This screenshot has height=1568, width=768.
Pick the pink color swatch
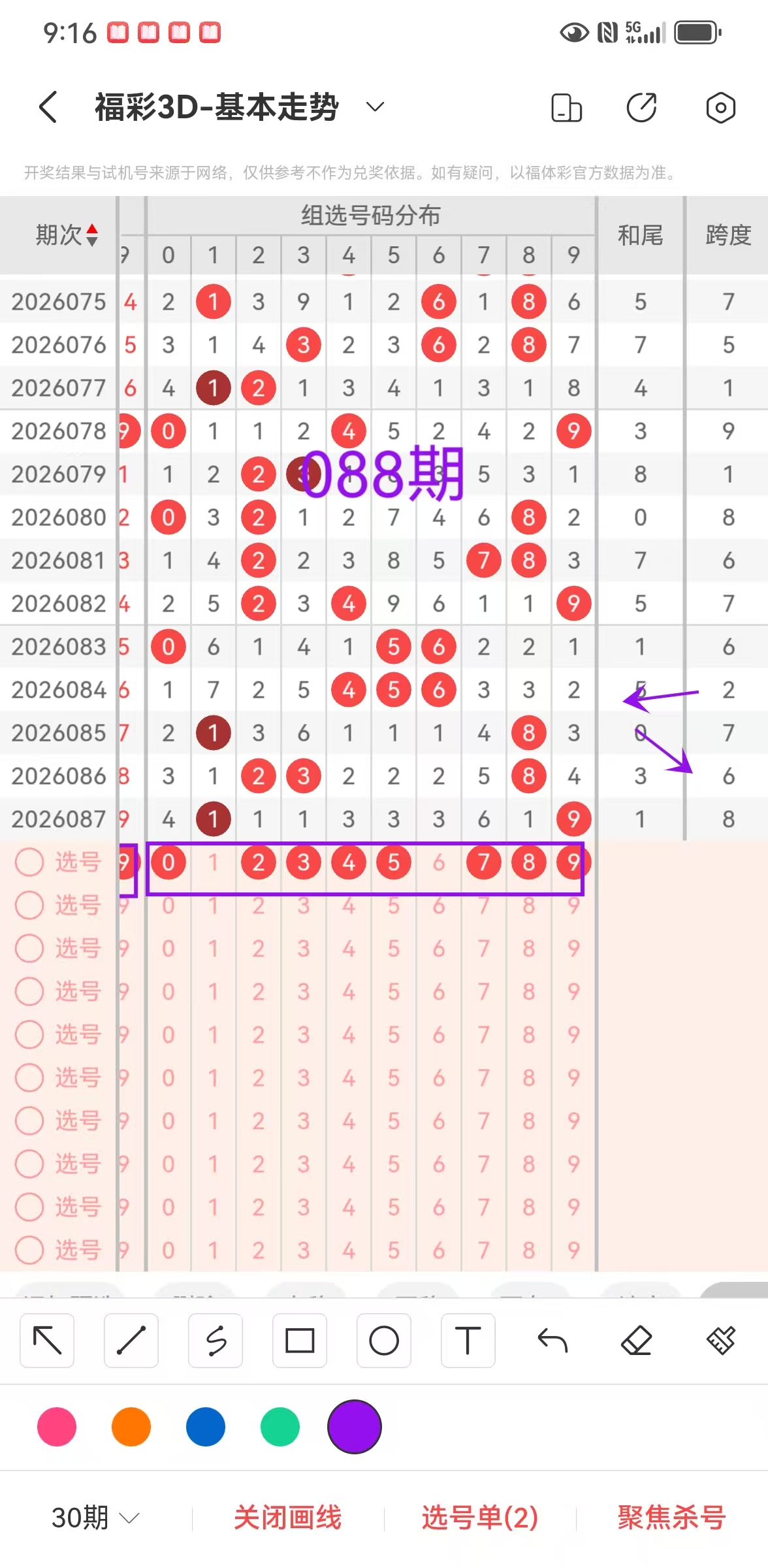pos(57,1427)
